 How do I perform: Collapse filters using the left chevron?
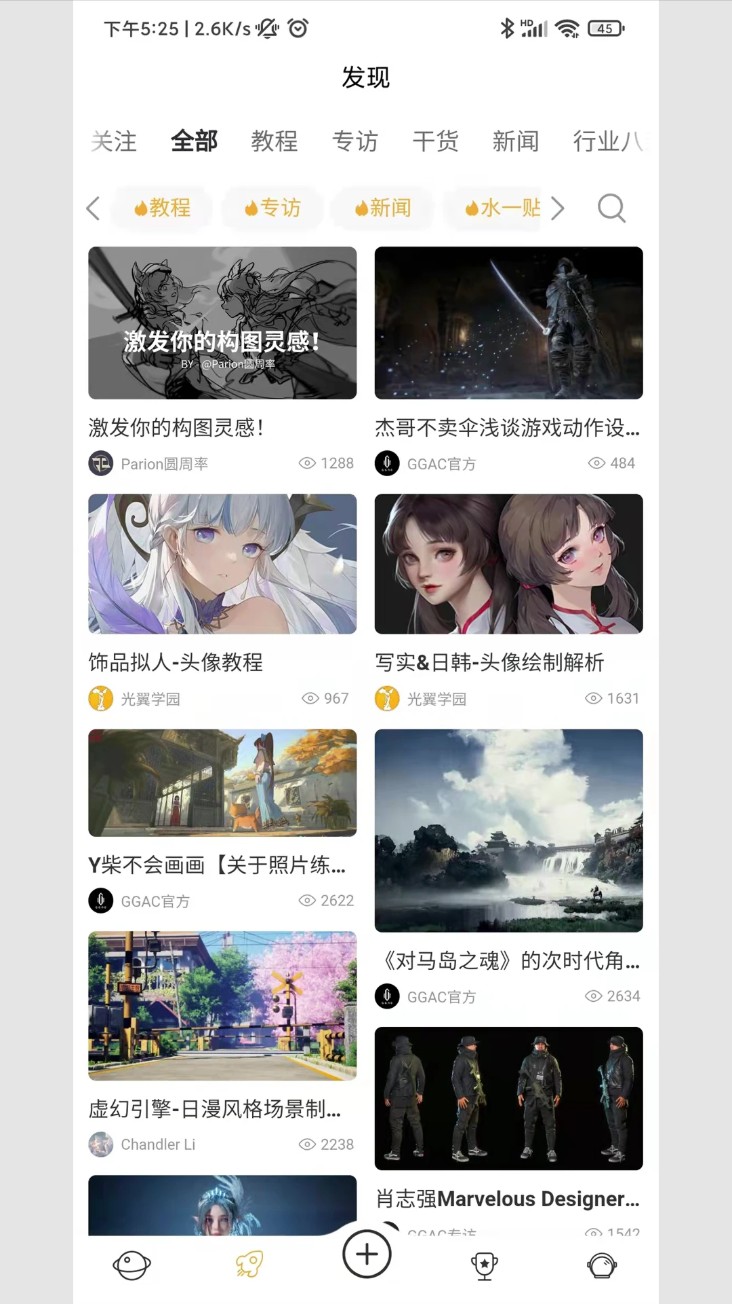pyautogui.click(x=92, y=208)
